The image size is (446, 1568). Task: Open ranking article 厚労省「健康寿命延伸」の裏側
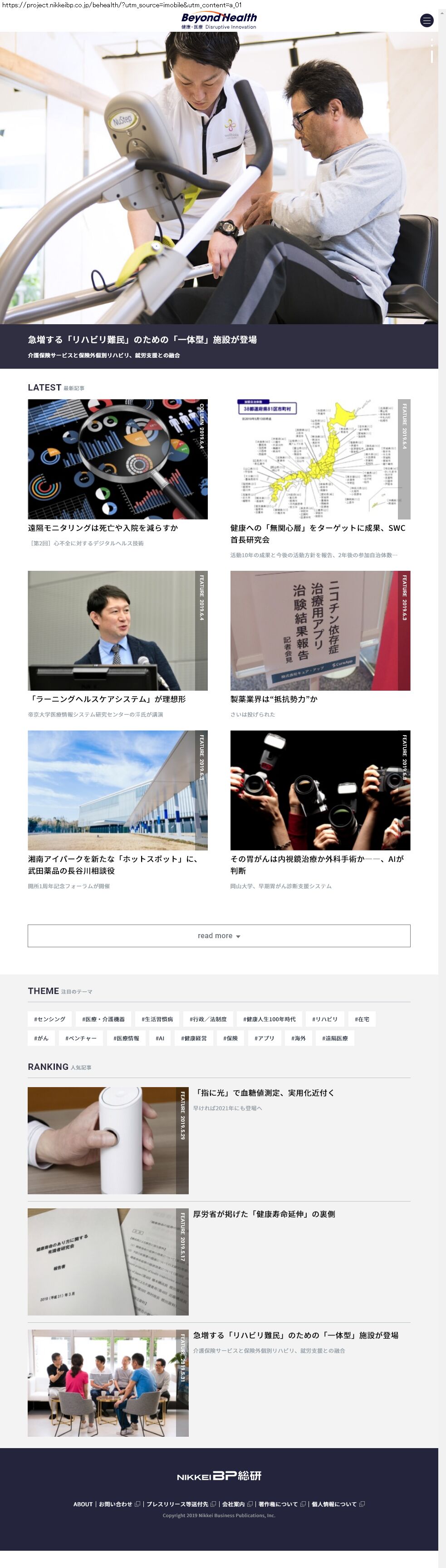(264, 1214)
